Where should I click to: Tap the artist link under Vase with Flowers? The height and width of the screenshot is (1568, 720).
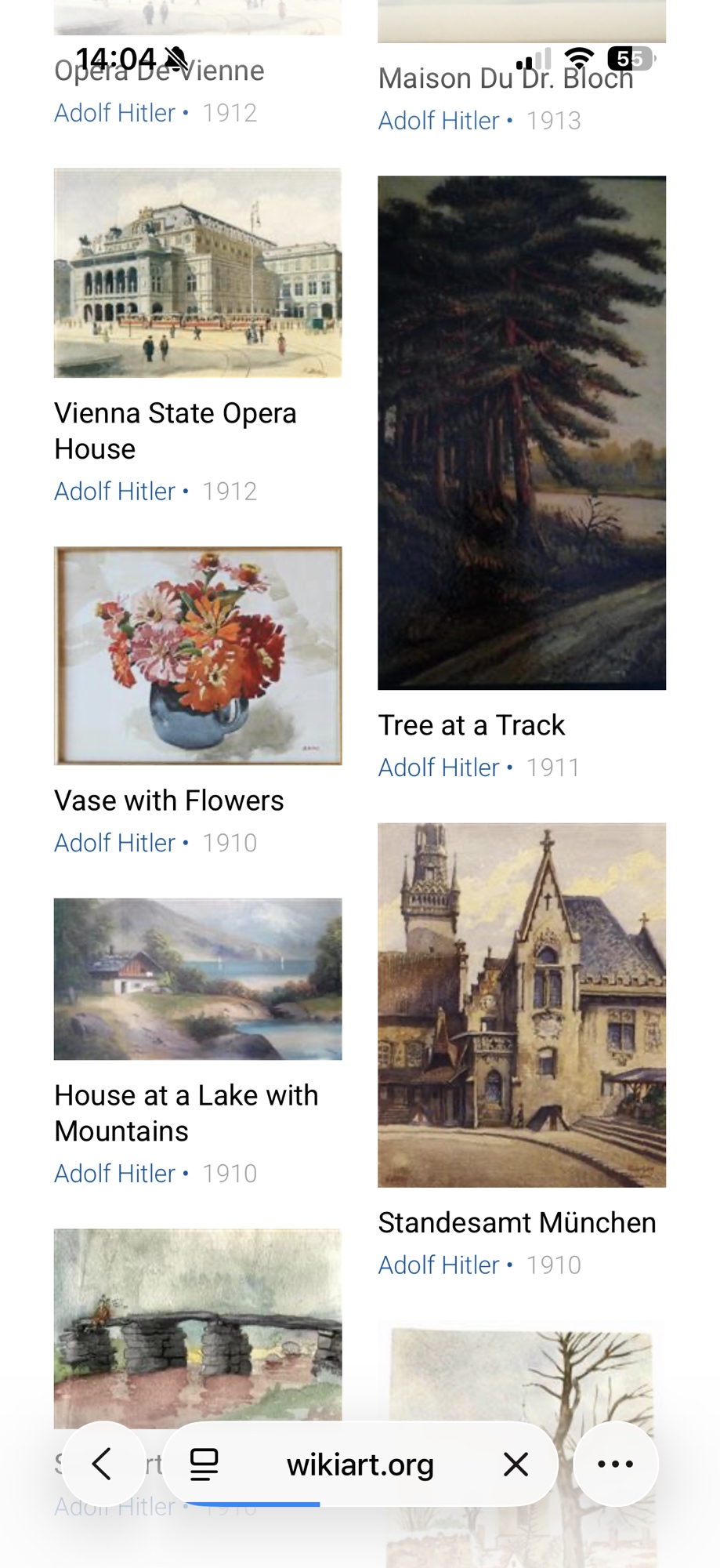point(114,843)
